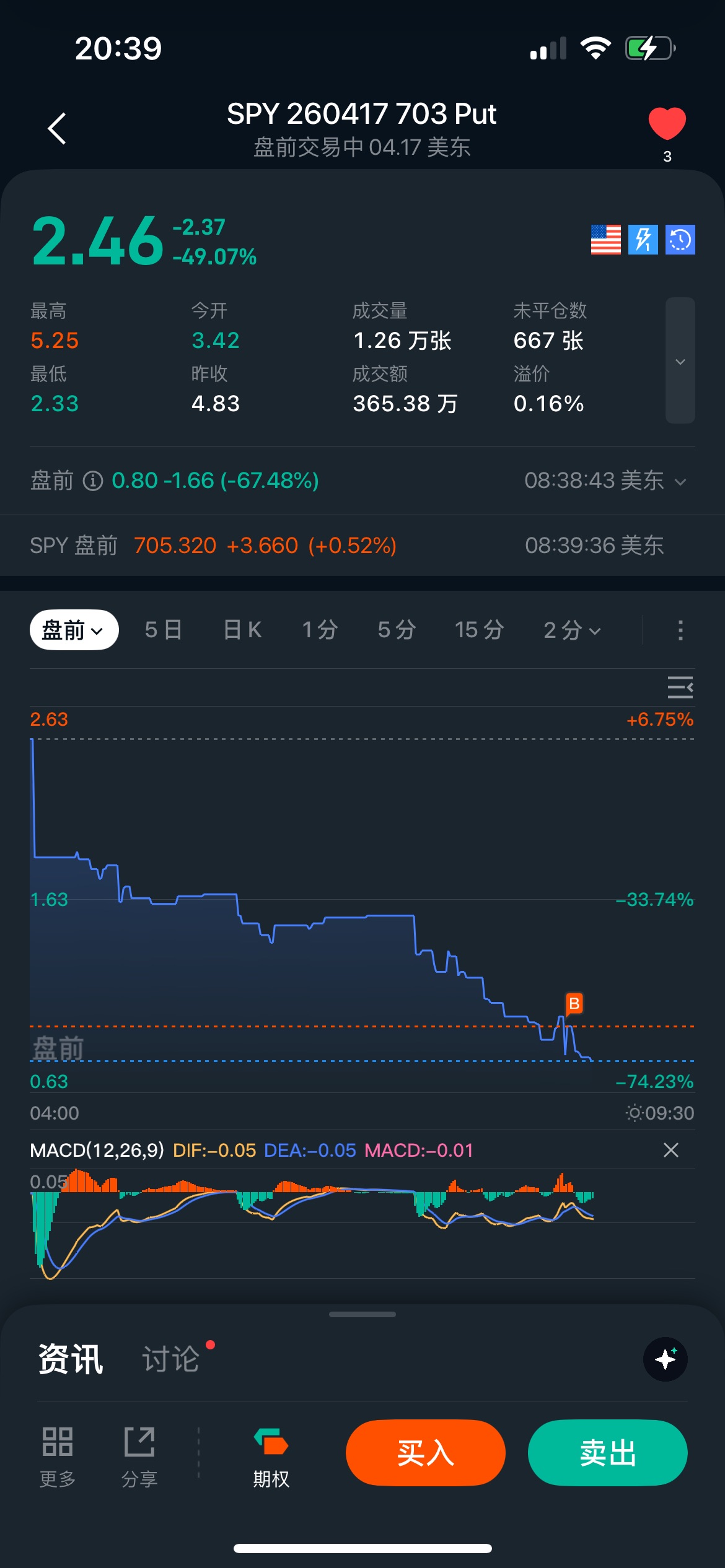Open the chart overflow menu dots
The height and width of the screenshot is (1568, 725).
680,630
